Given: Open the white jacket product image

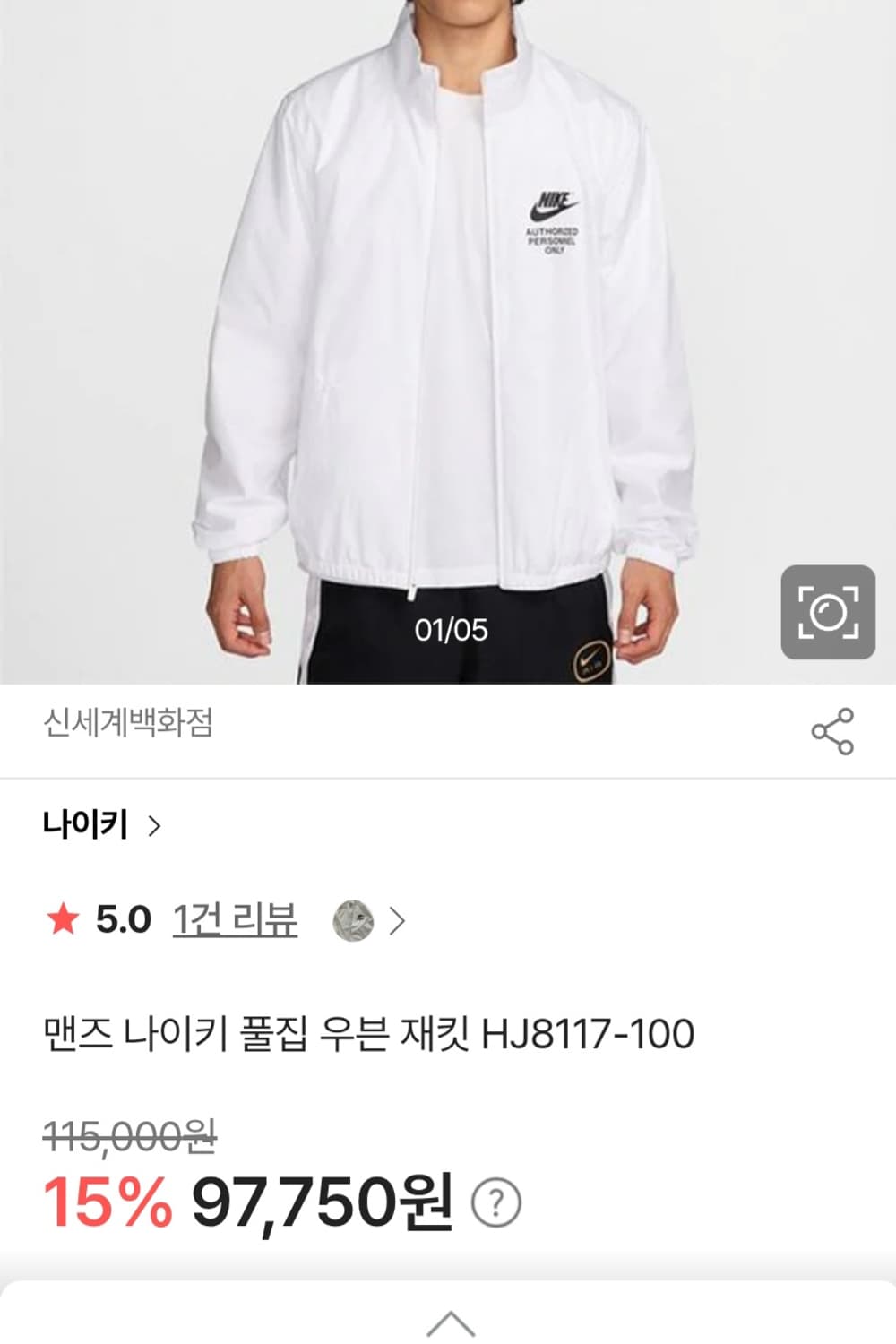Looking at the screenshot, I should (x=448, y=340).
